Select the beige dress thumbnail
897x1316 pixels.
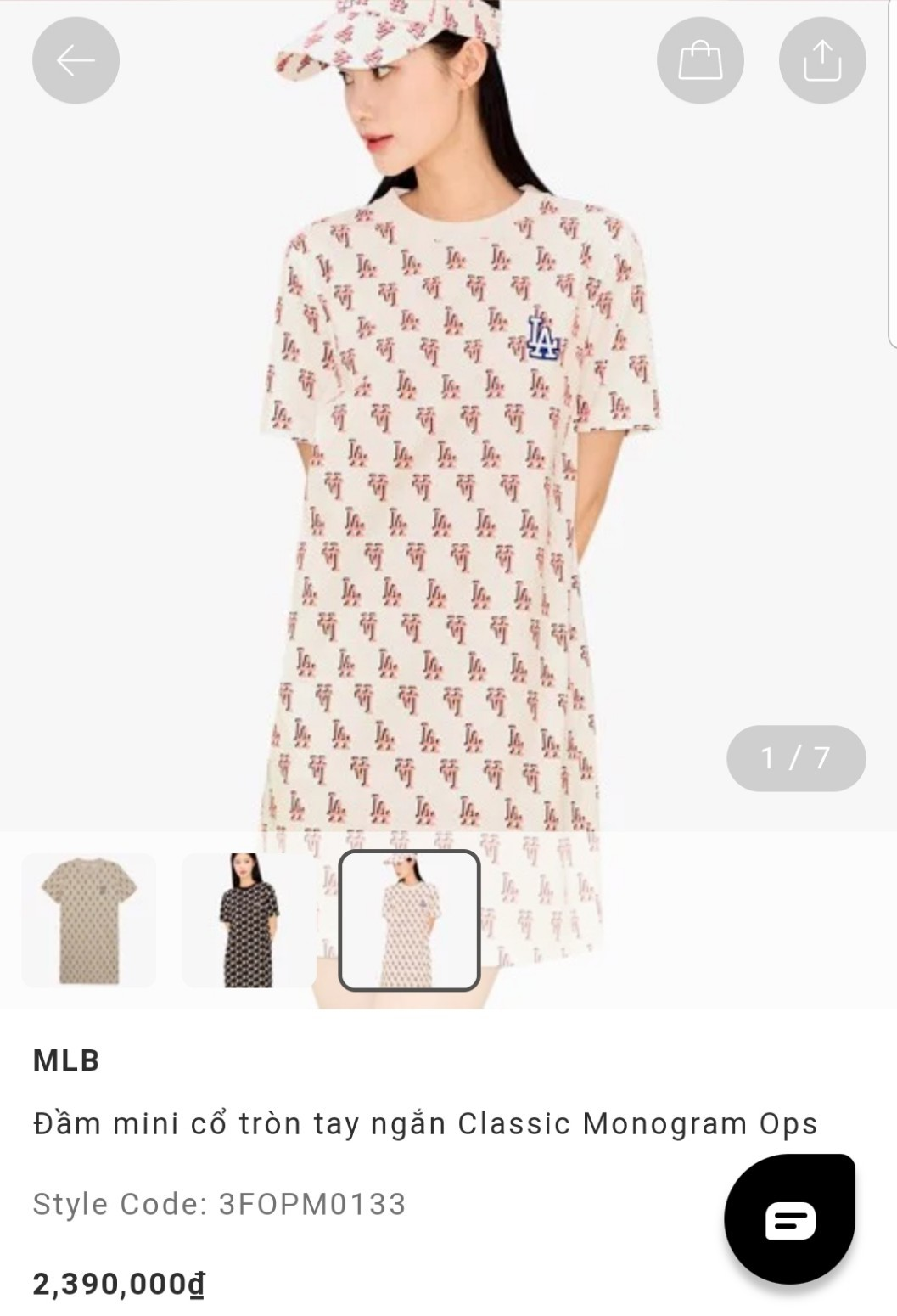(89, 920)
